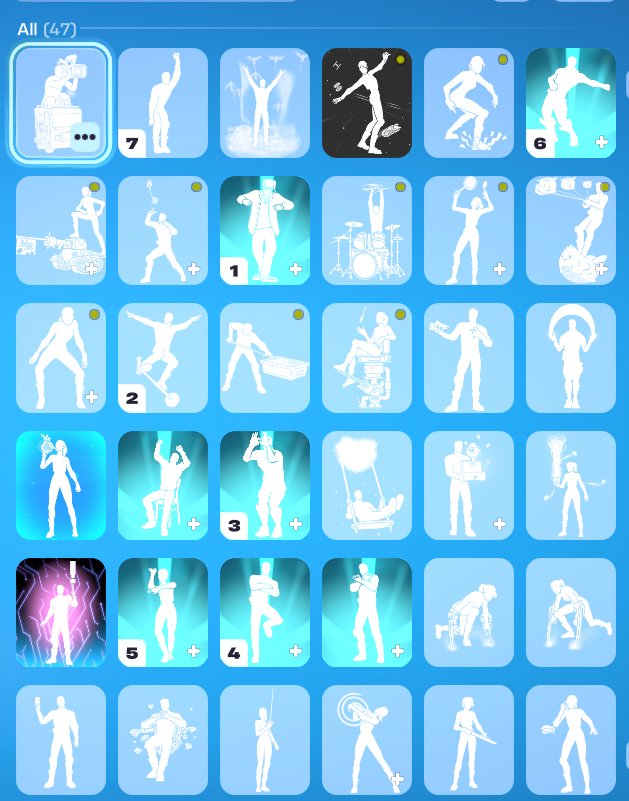Select the emote tile numbered 1
The width and height of the screenshot is (629, 801).
264,231
